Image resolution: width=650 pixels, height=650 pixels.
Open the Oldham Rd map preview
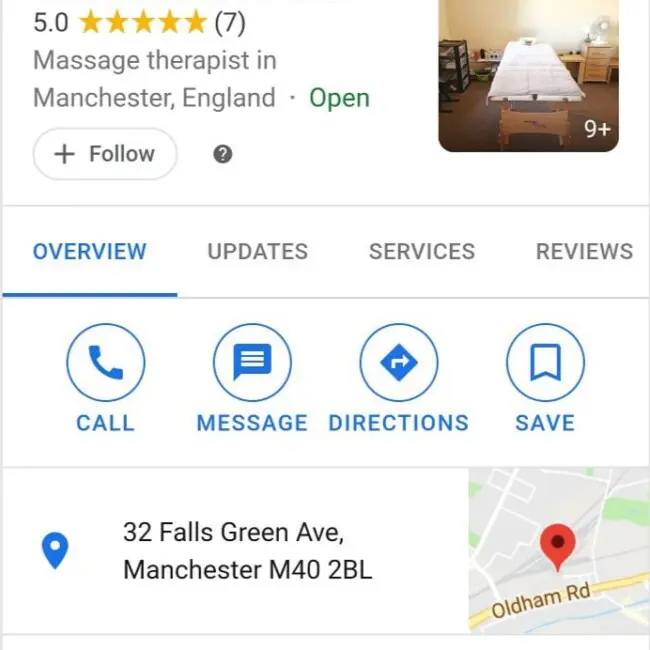[x=558, y=550]
